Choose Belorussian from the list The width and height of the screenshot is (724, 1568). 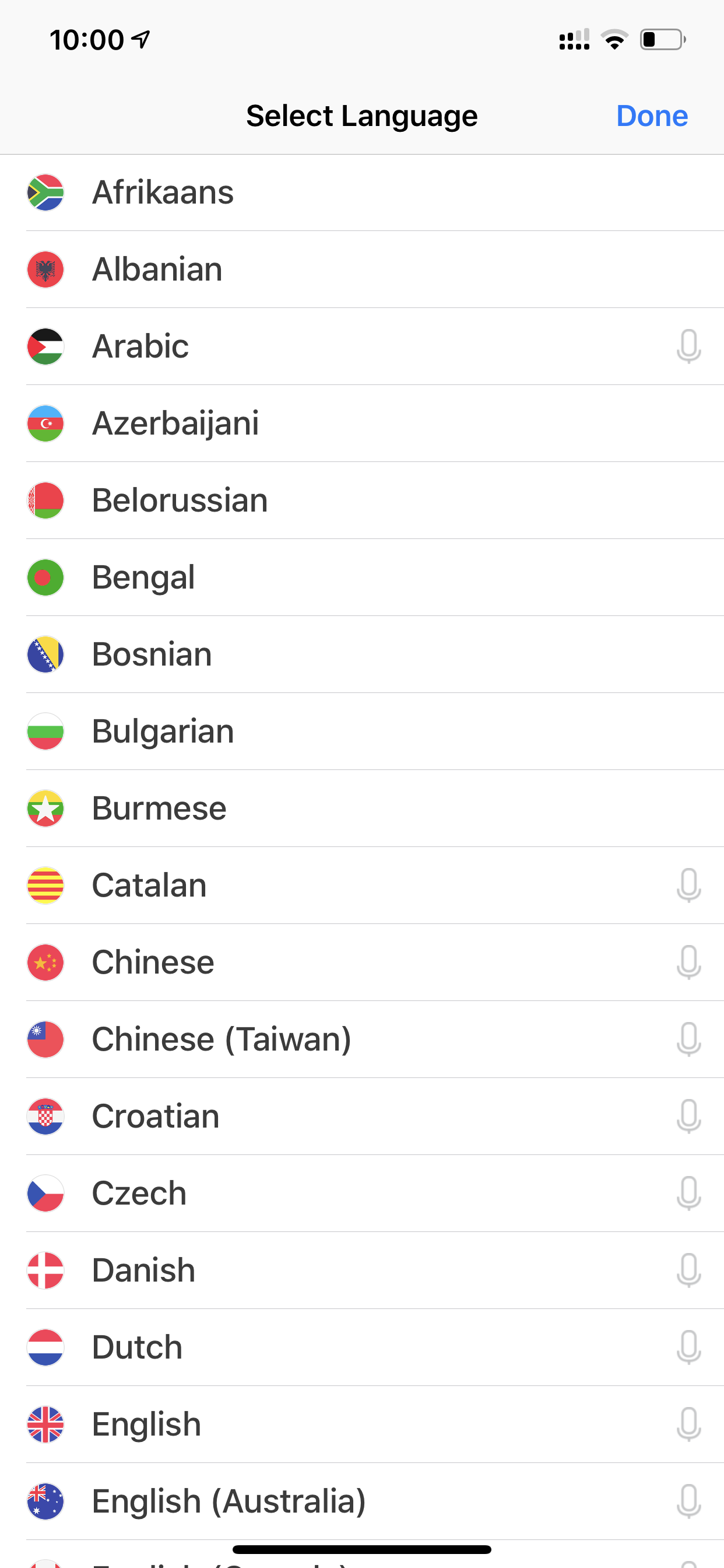tap(362, 501)
